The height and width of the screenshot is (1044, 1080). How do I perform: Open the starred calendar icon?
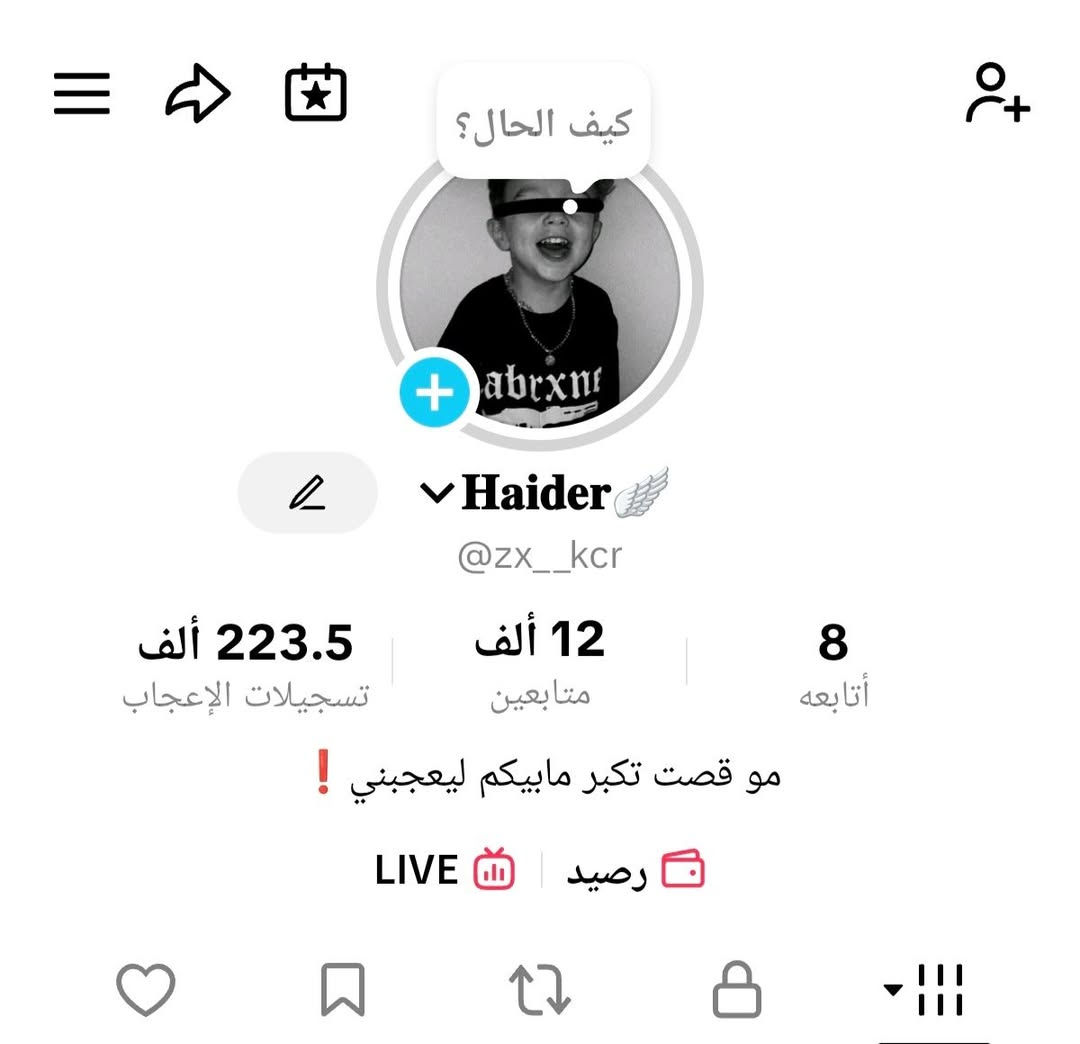[315, 95]
